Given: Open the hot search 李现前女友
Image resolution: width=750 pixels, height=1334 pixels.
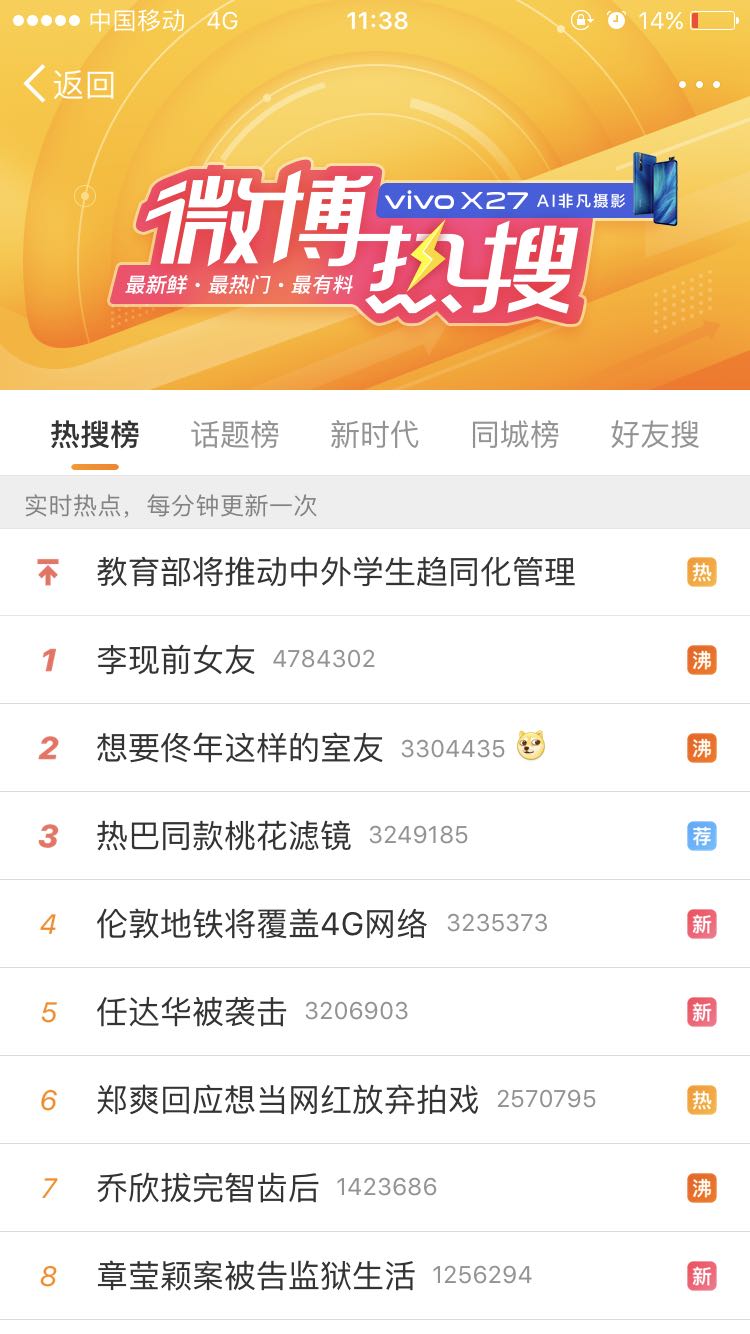Looking at the screenshot, I should 375,660.
